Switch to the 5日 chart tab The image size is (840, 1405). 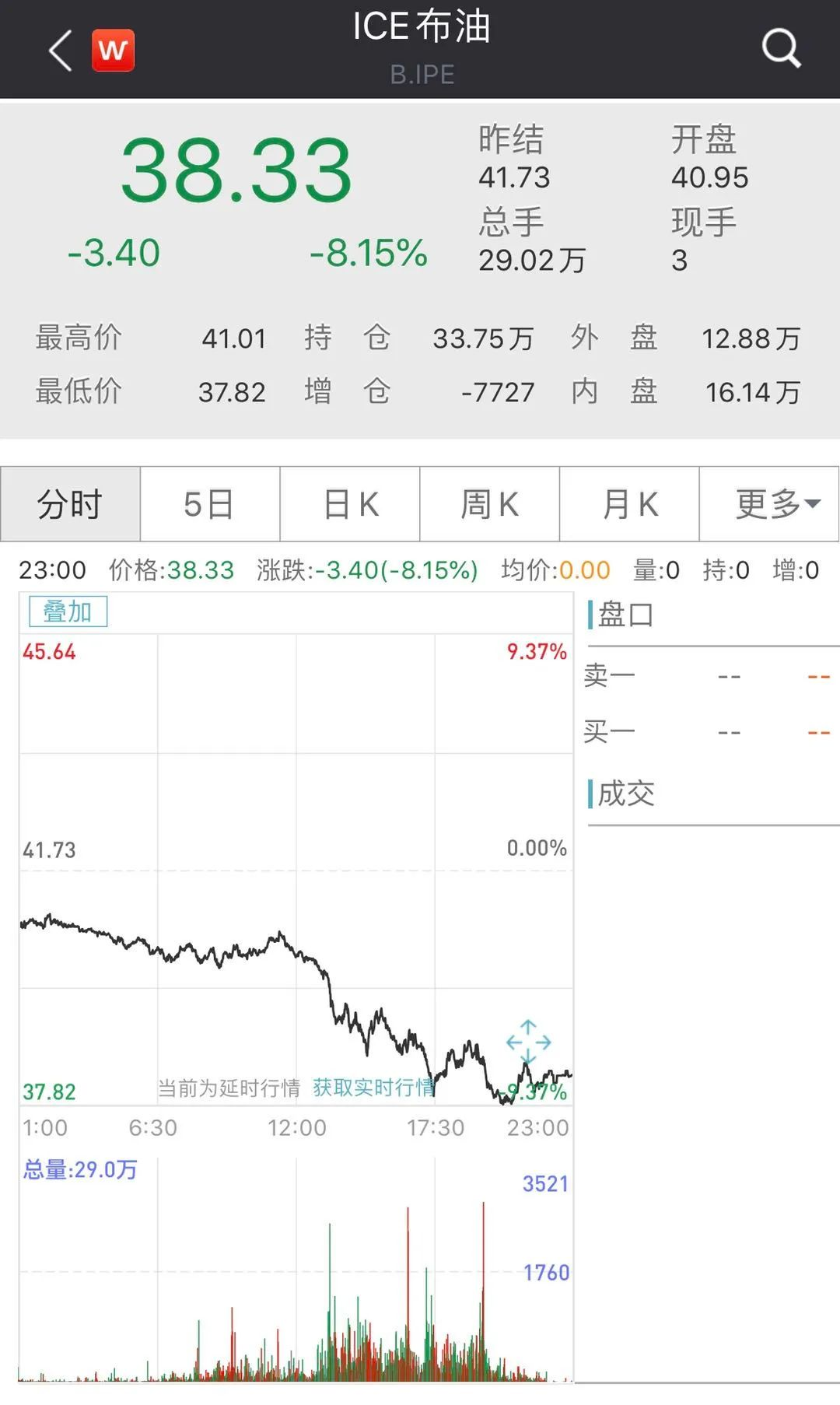pyautogui.click(x=210, y=504)
